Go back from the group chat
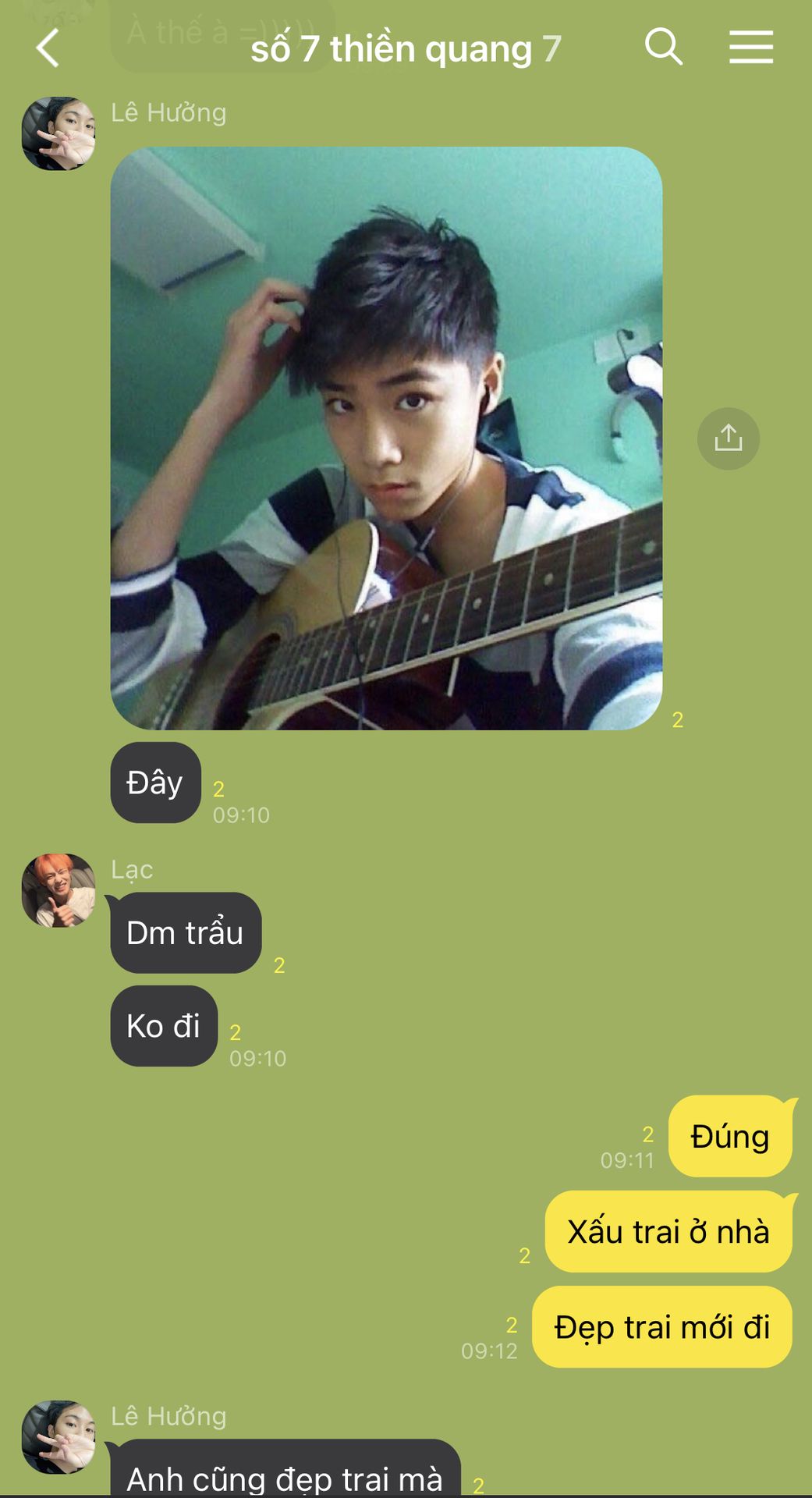 [x=48, y=48]
